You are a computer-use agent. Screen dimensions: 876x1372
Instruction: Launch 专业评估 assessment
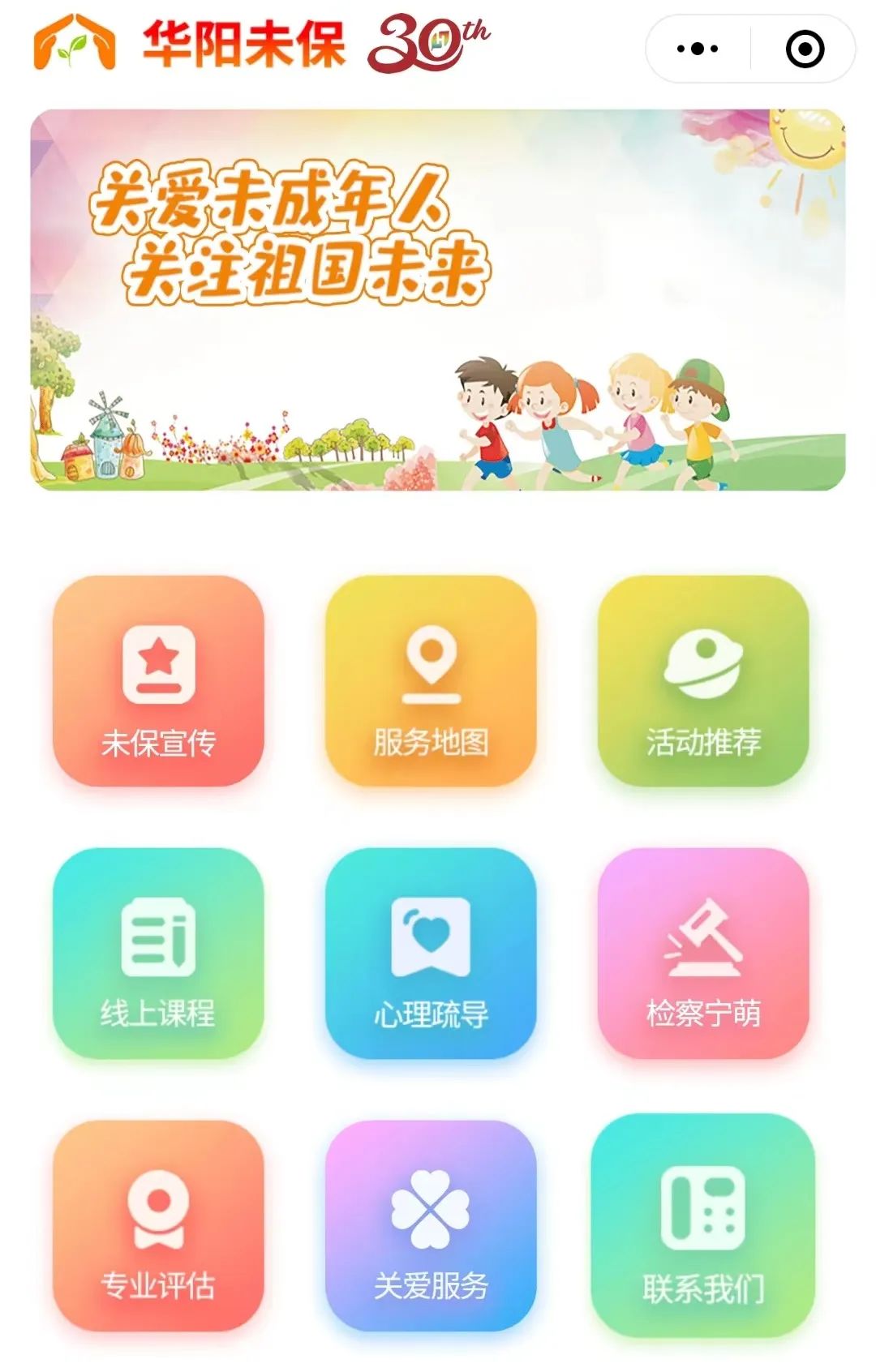click(159, 1226)
